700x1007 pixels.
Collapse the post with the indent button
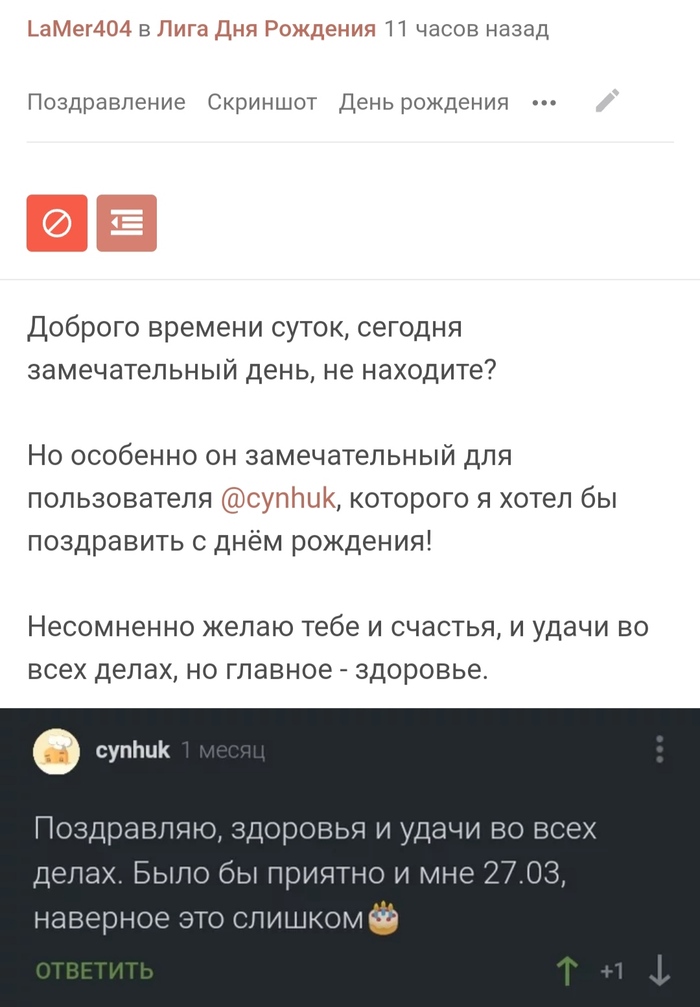[126, 223]
